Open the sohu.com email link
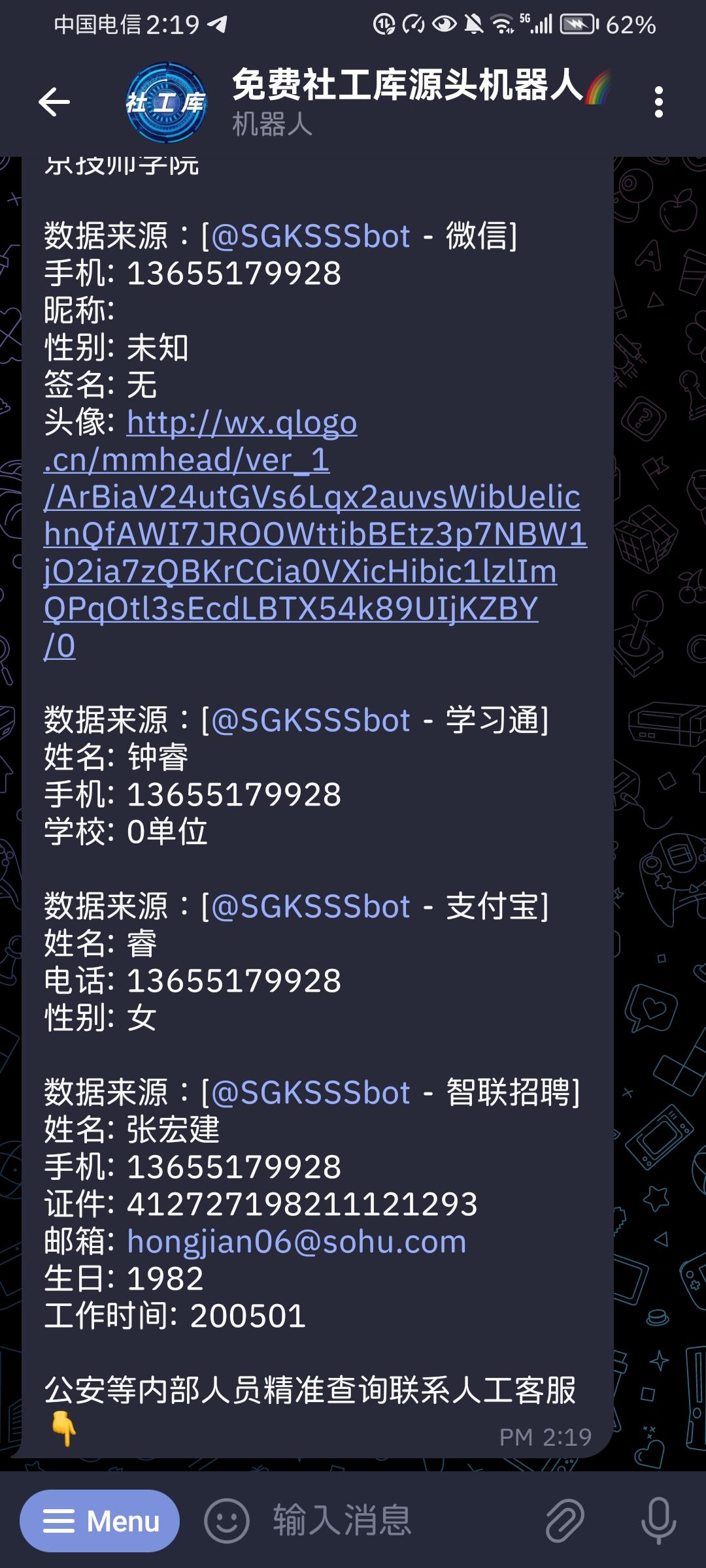This screenshot has width=706, height=1568. tap(297, 1241)
